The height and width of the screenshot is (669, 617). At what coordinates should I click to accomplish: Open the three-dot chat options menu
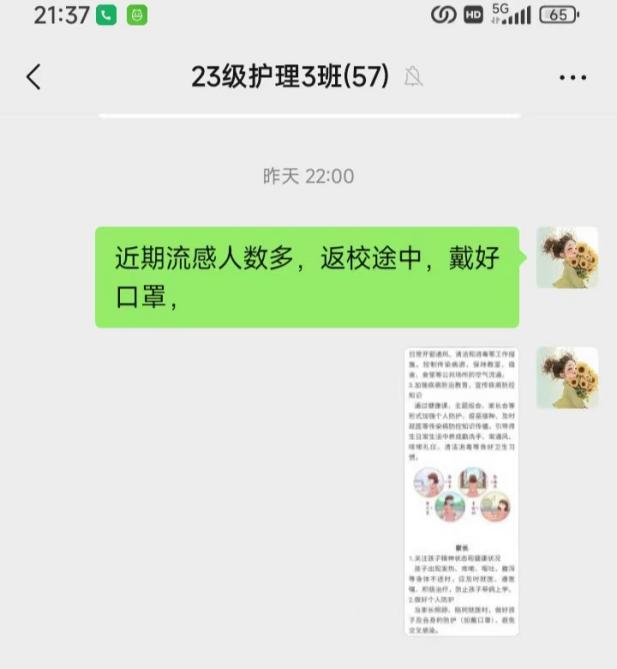click(572, 77)
